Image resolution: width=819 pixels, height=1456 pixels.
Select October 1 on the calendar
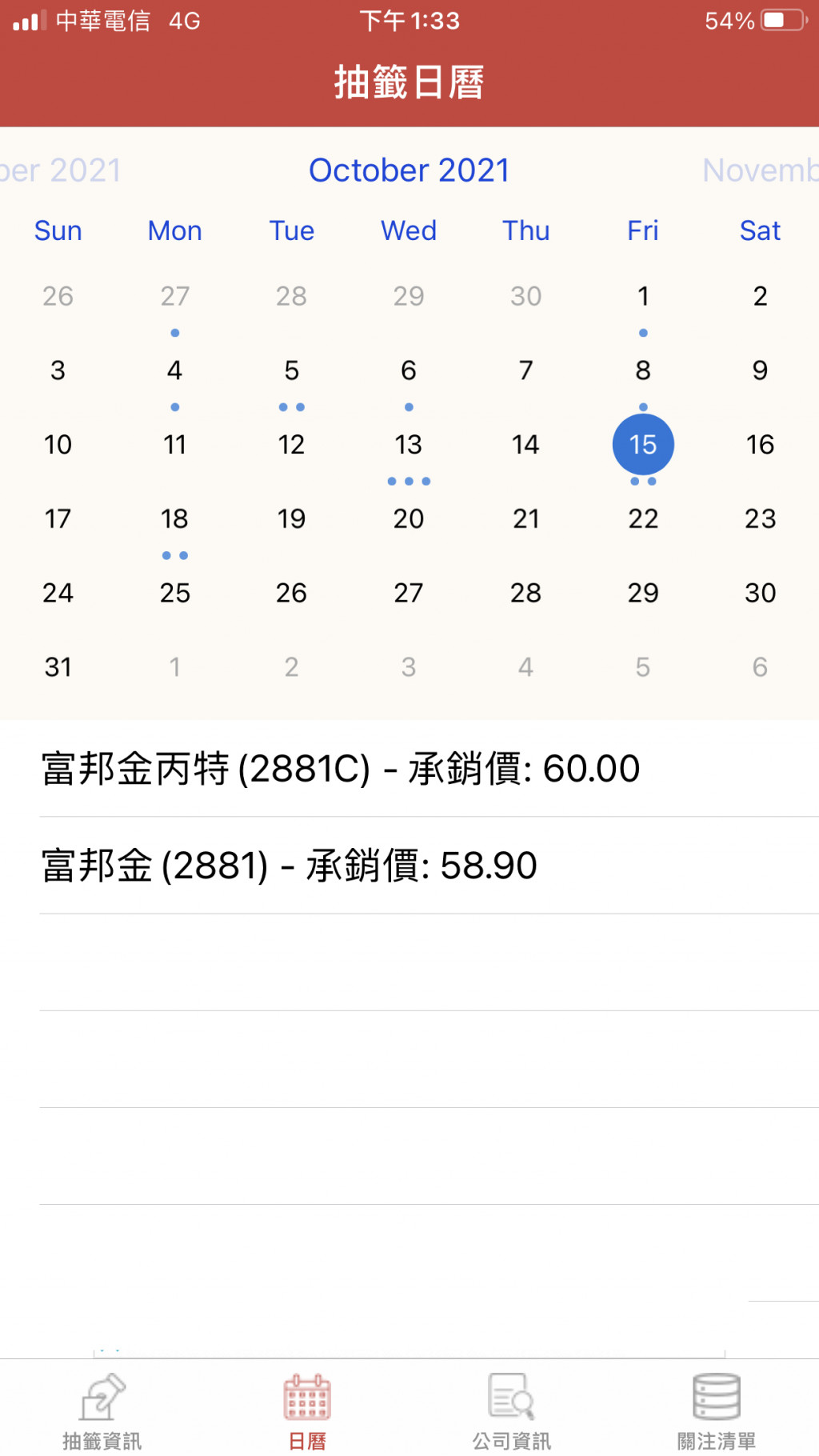click(643, 297)
